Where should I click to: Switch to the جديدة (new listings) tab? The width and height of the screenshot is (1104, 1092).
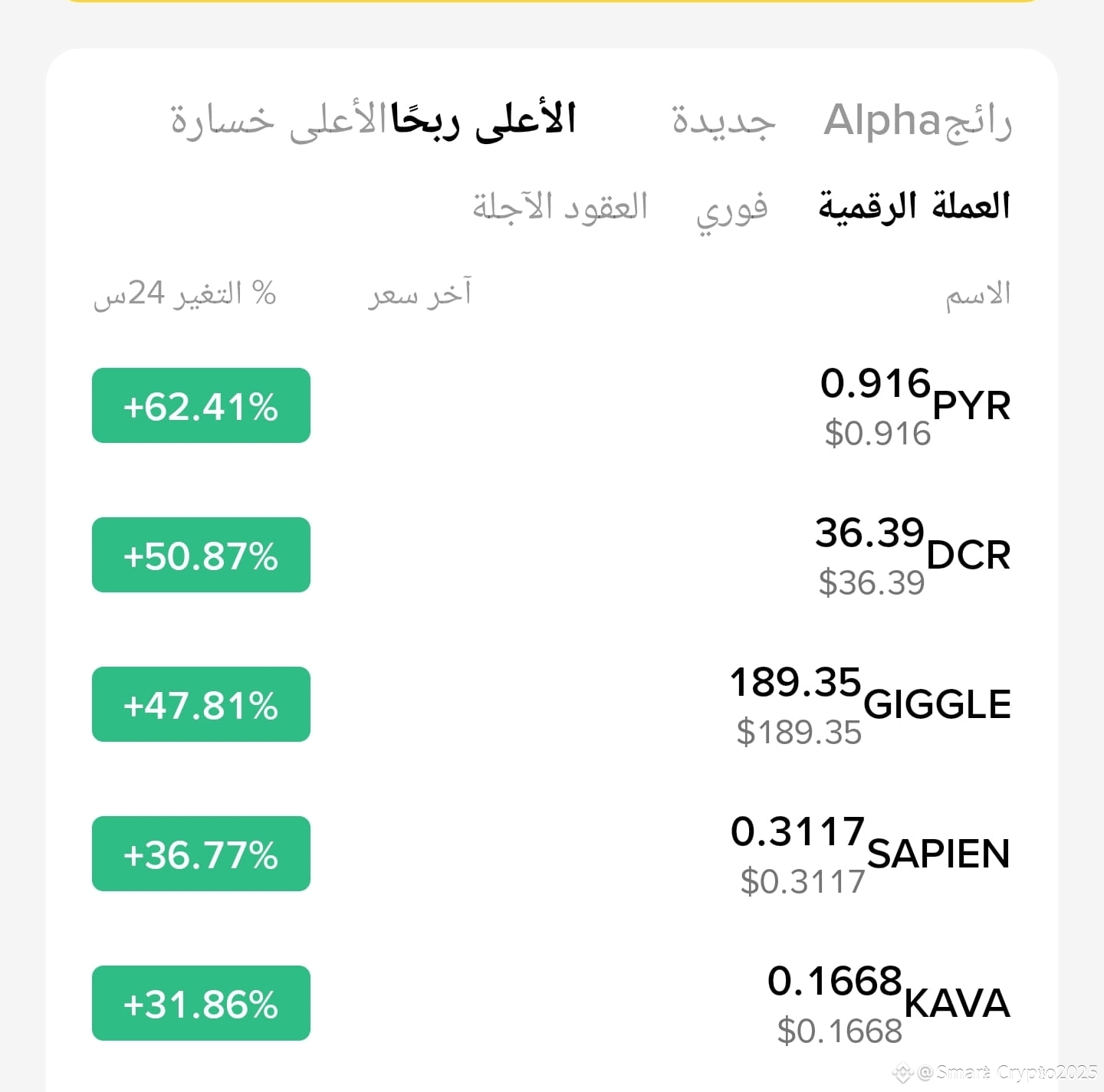click(724, 121)
